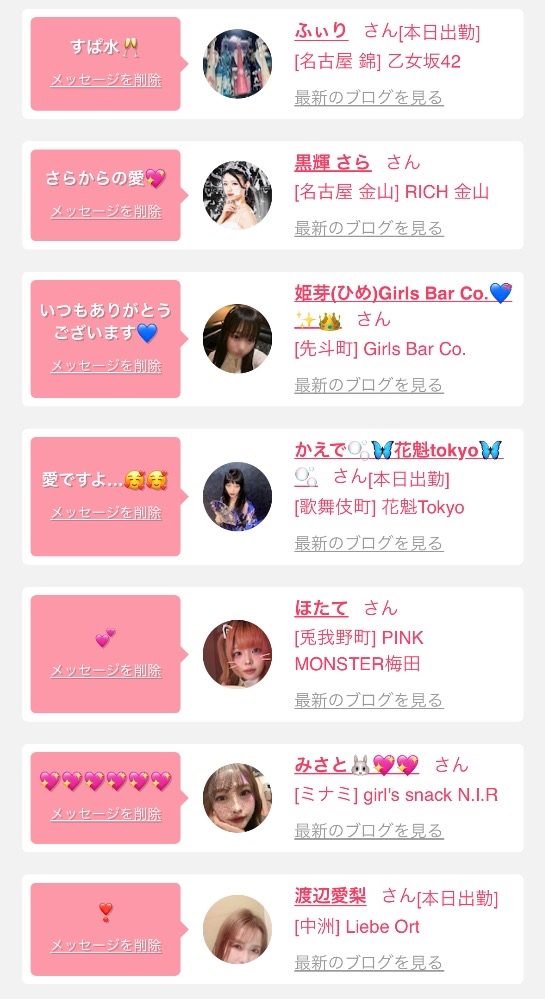
Task: View latest blog of 花魁Tokyo's かえで
Action: click(x=368, y=543)
